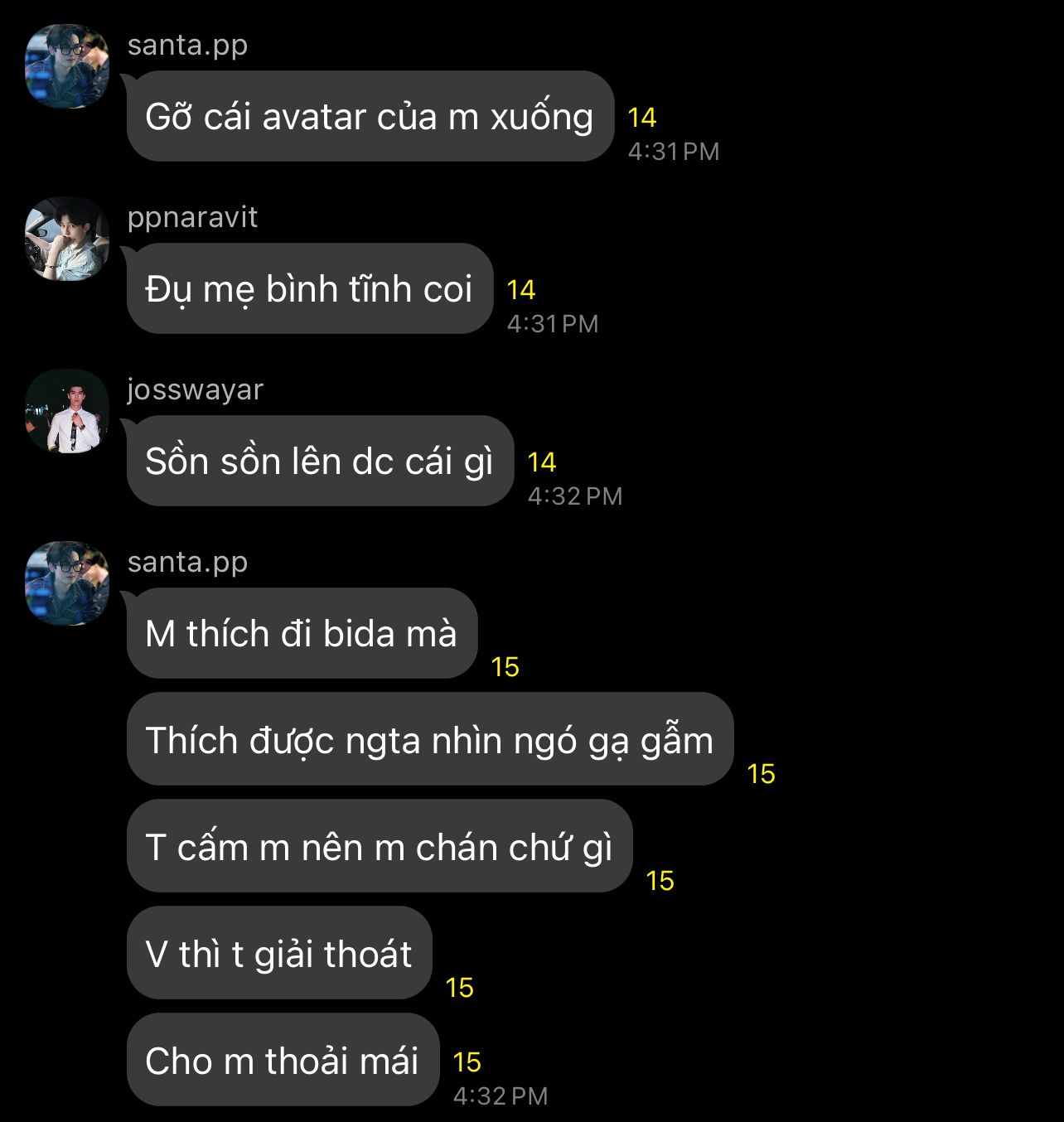Open josswayar's profile picture

coord(67,411)
